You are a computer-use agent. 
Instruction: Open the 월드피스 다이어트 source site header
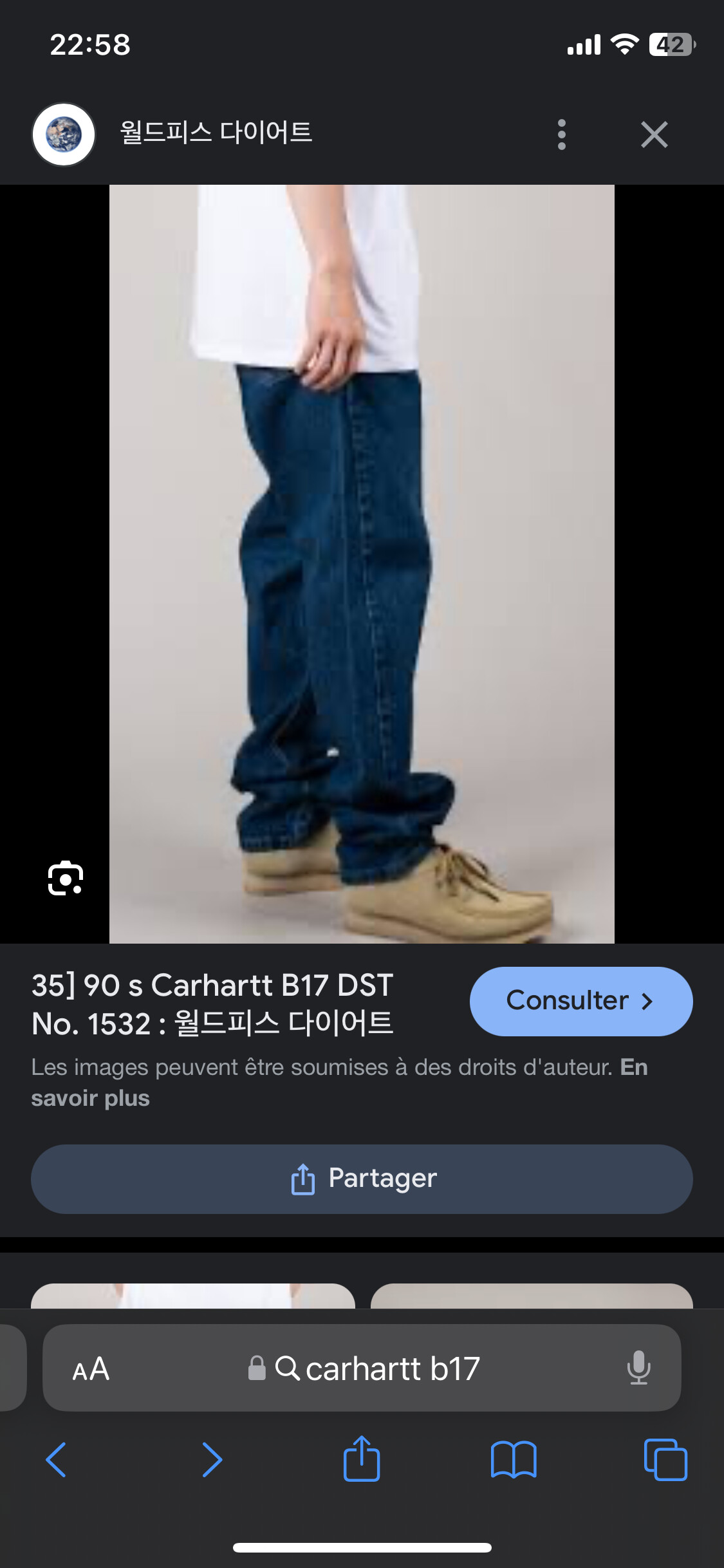(216, 133)
